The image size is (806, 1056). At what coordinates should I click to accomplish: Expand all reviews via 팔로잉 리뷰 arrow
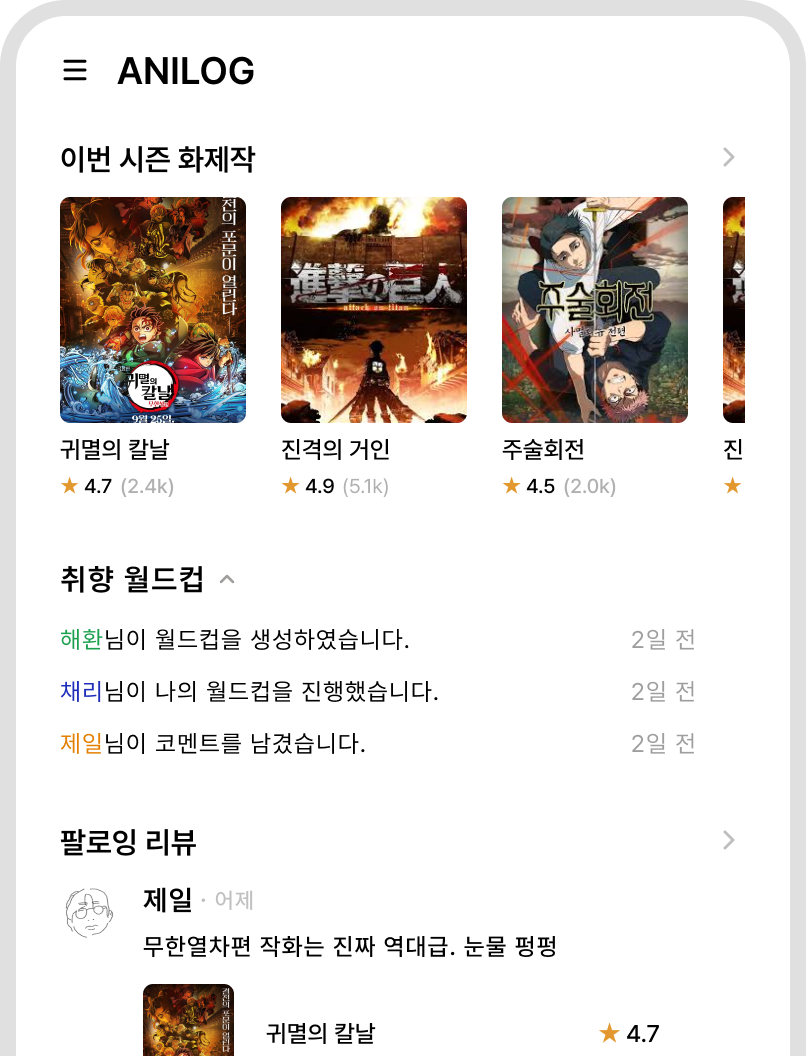click(728, 841)
